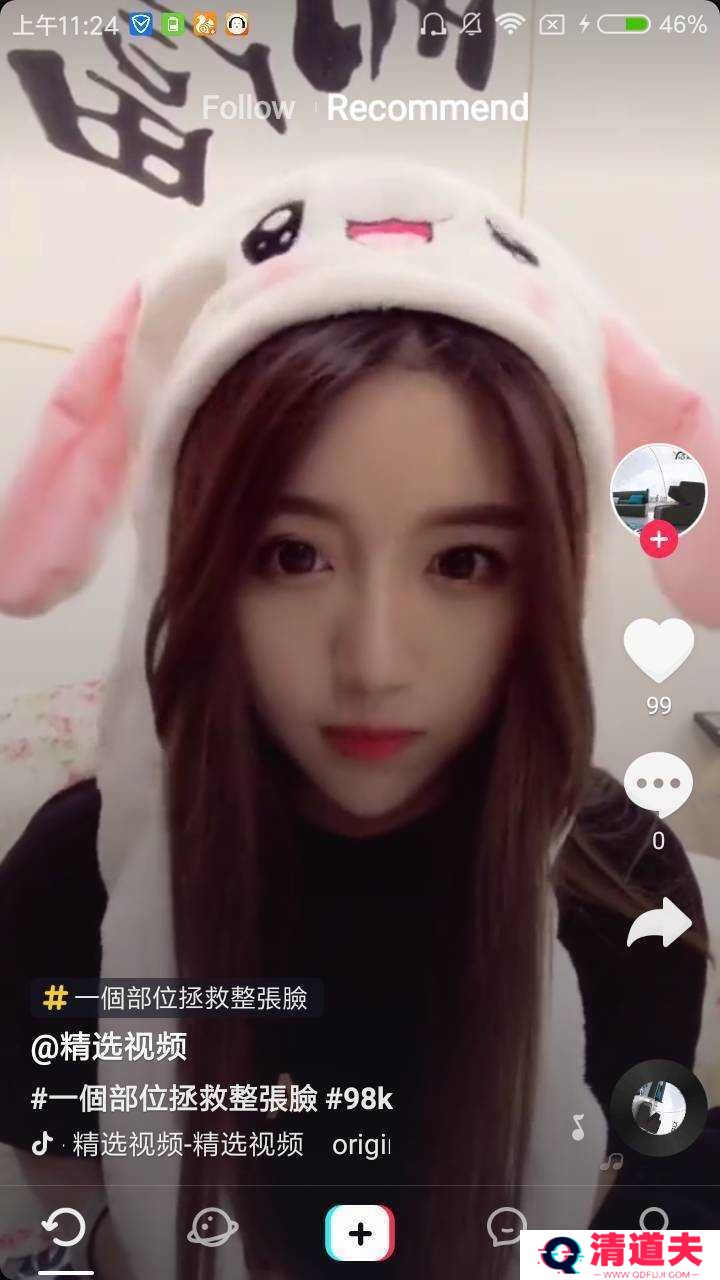Create a new video with plus button
The image size is (720, 1280).
tap(360, 1232)
